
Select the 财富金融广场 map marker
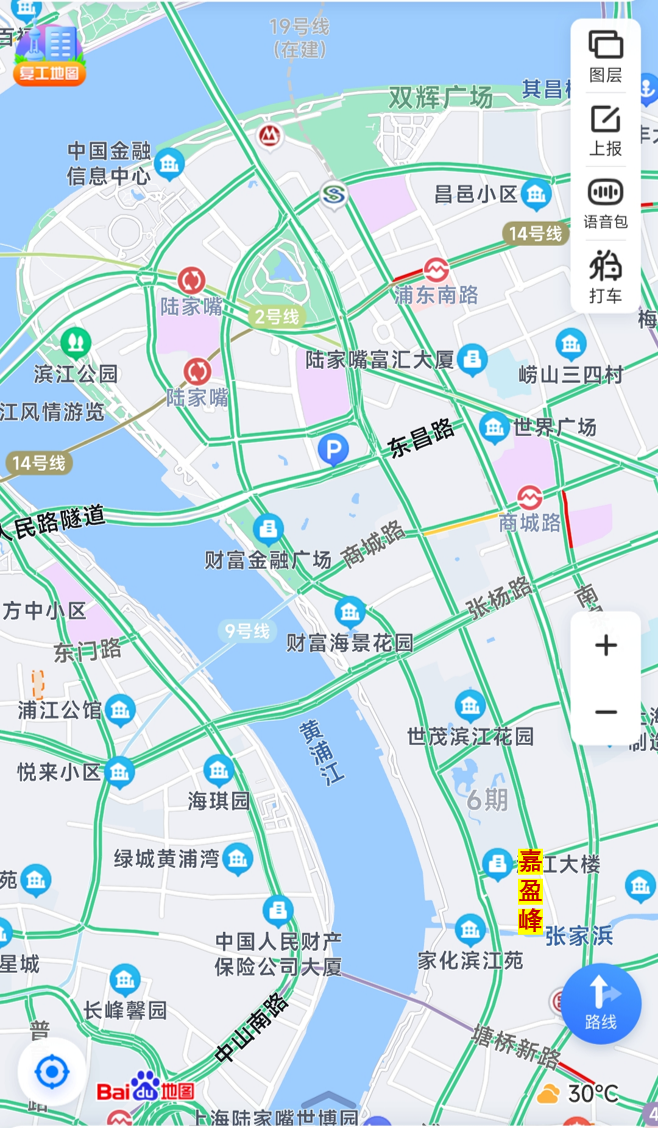click(267, 529)
